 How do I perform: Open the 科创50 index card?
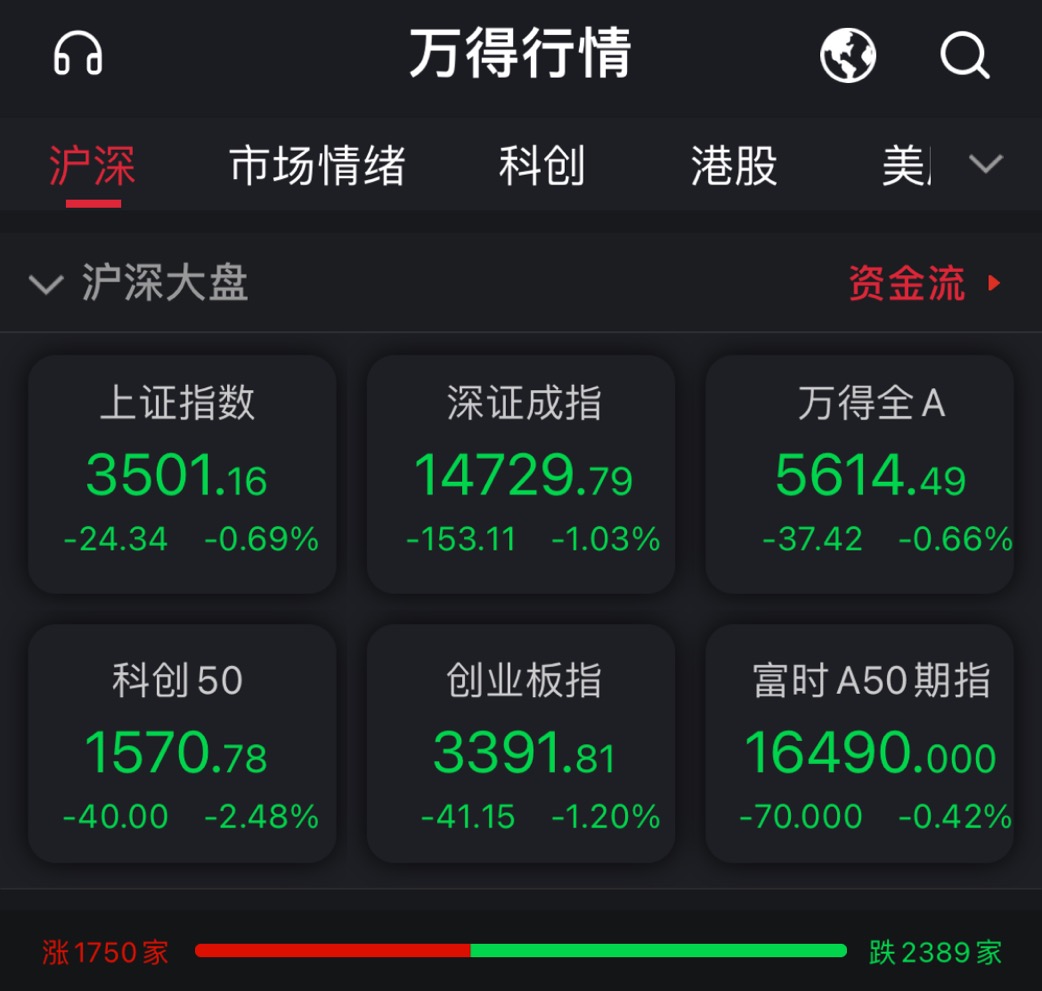point(182,744)
